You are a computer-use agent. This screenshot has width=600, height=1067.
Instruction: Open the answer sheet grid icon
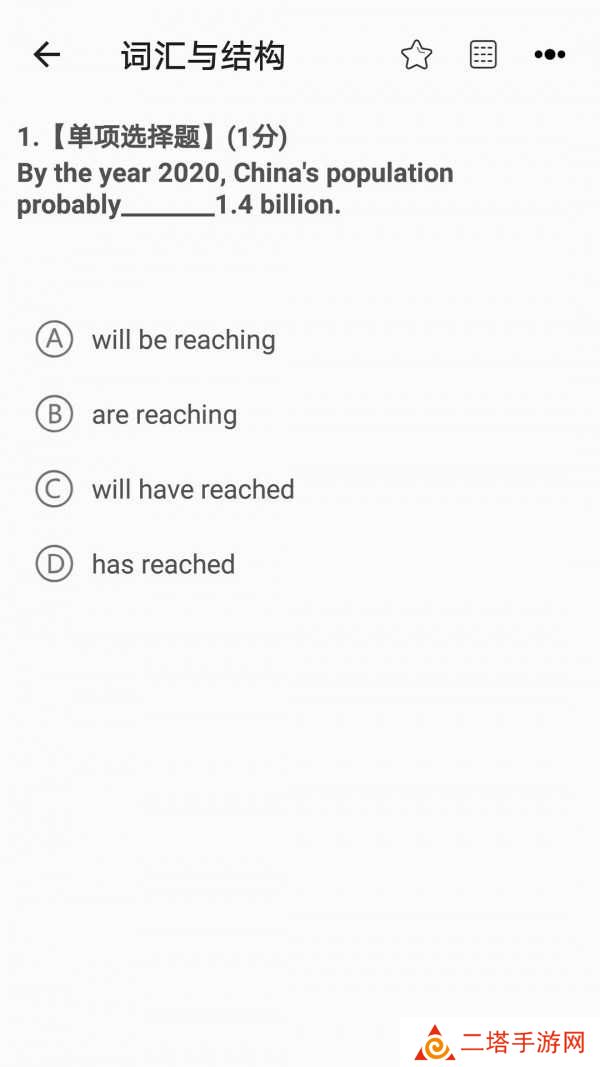tap(483, 55)
